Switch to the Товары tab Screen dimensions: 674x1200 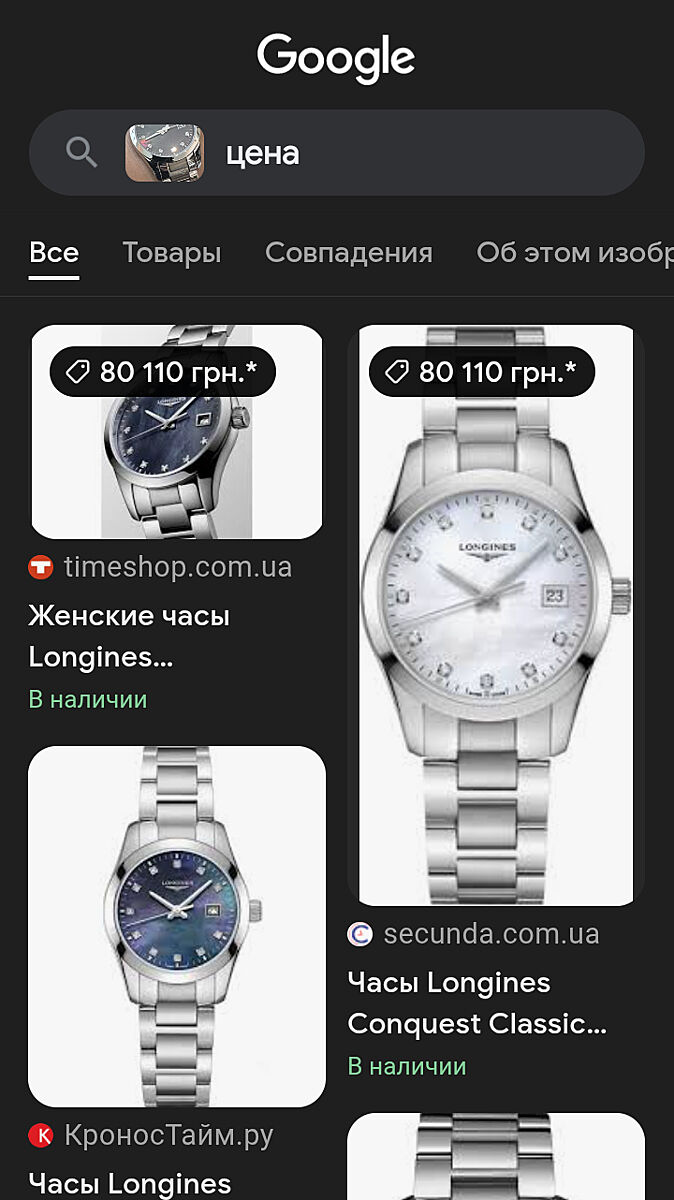coord(172,253)
